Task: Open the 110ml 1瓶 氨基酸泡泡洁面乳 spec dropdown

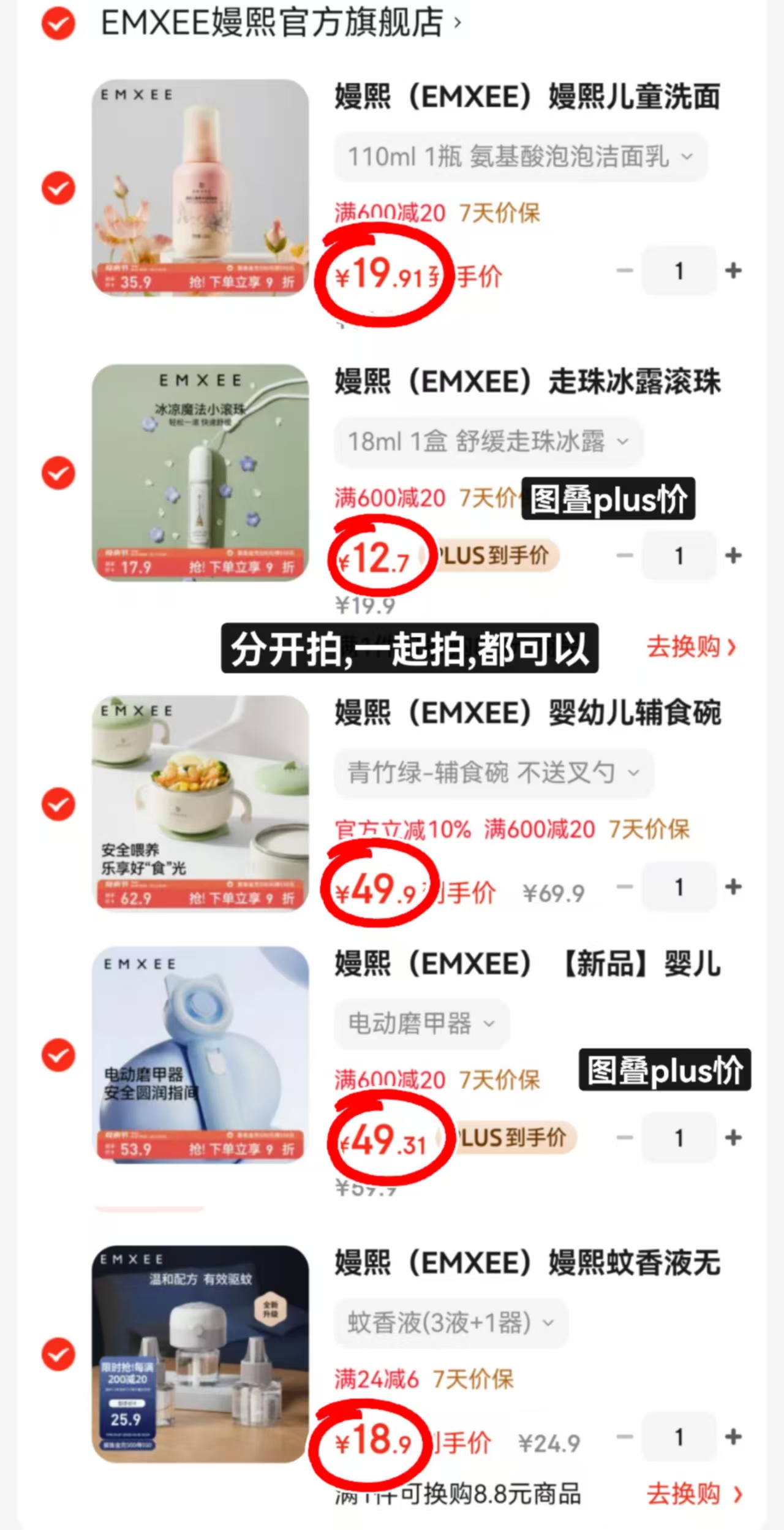Action: pos(520,157)
